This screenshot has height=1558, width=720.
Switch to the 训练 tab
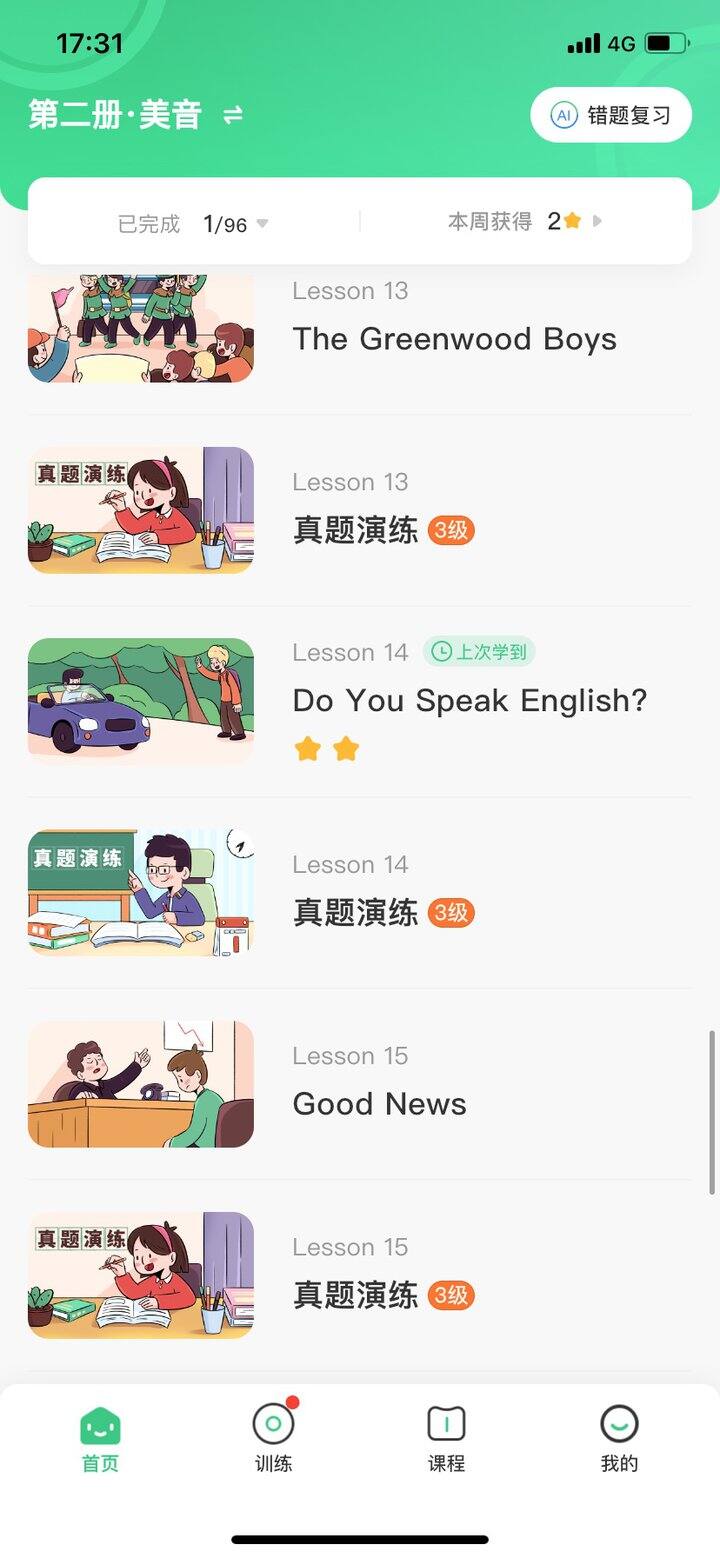click(273, 1439)
